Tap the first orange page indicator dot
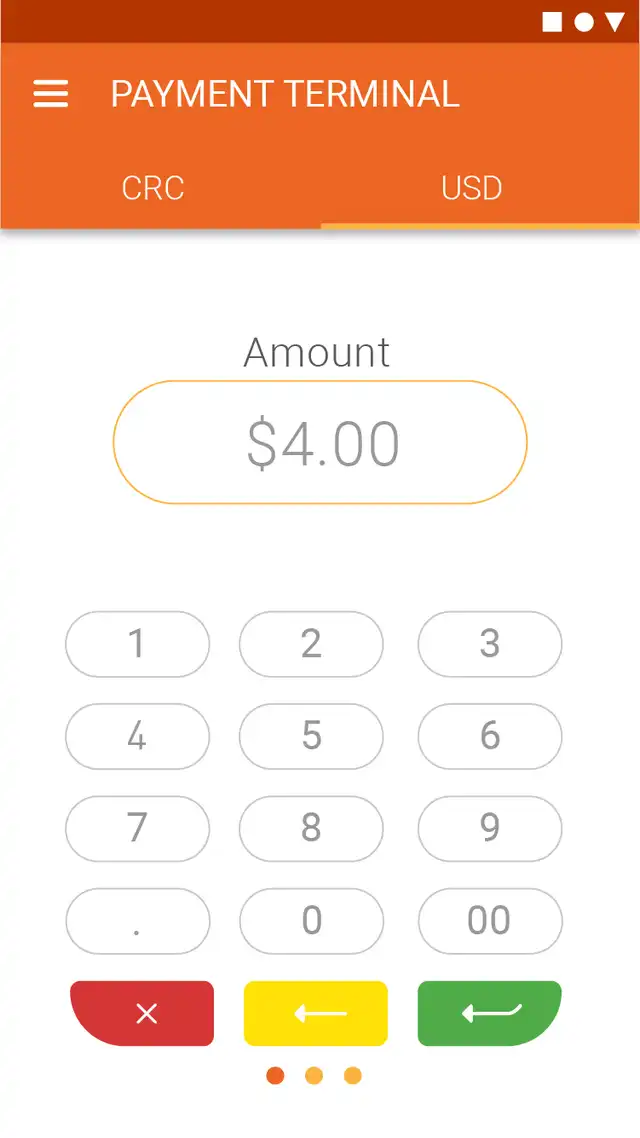This screenshot has width=640, height=1138. click(275, 1076)
